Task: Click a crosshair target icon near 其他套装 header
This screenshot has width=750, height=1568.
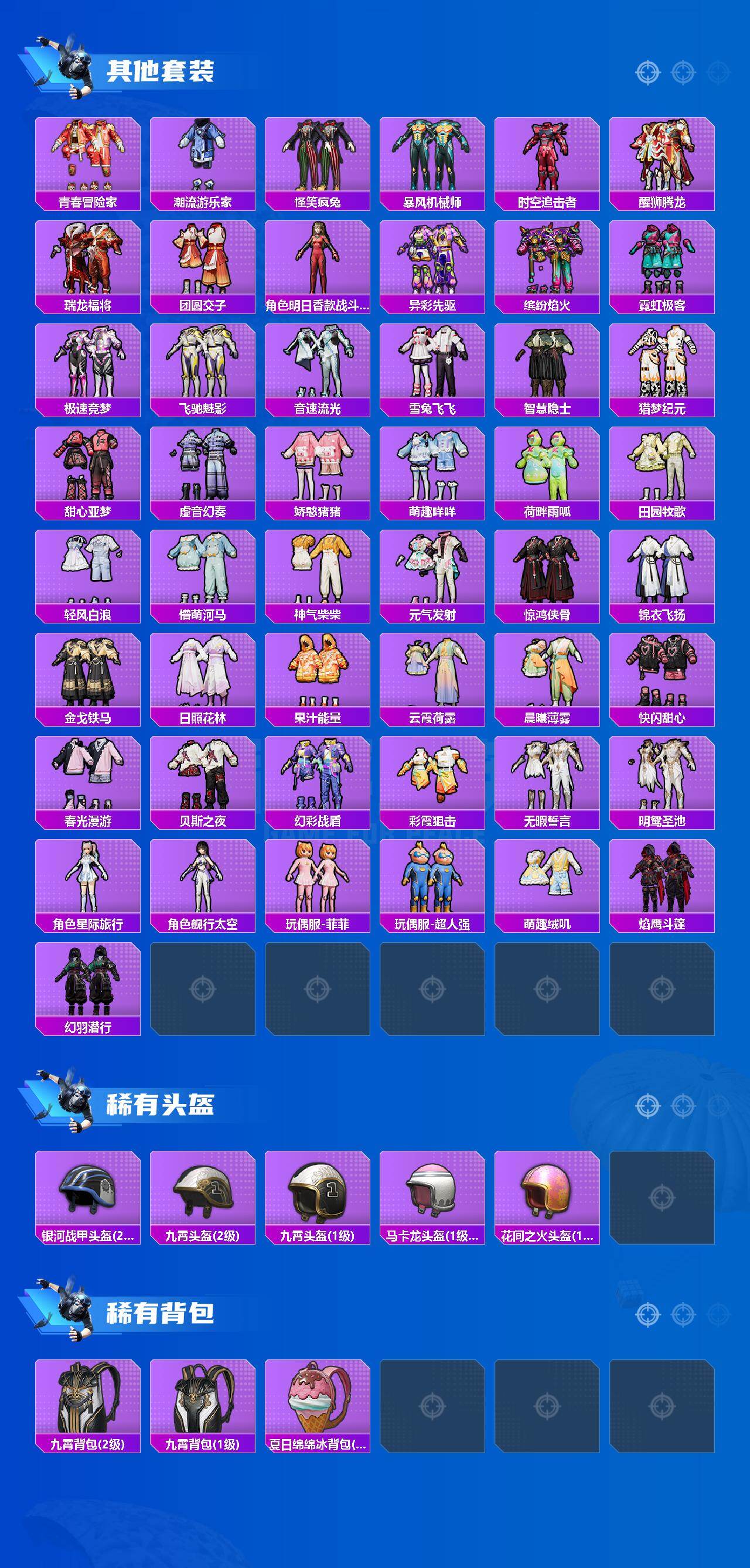Action: point(647,71)
